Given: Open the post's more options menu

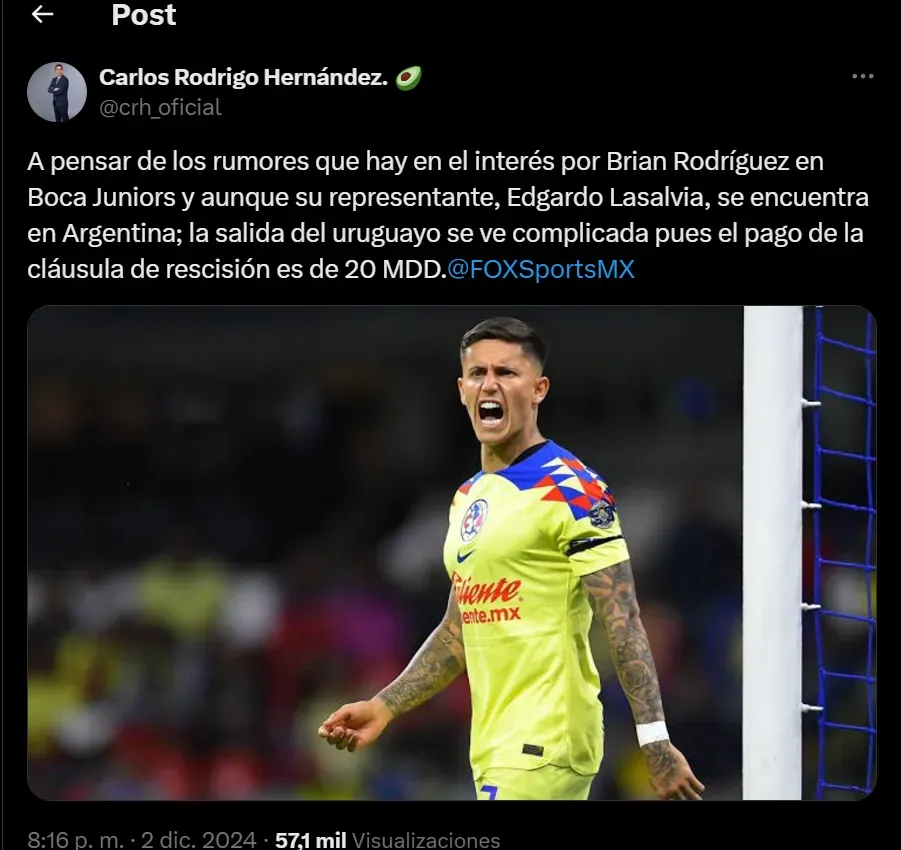Looking at the screenshot, I should coord(862,77).
